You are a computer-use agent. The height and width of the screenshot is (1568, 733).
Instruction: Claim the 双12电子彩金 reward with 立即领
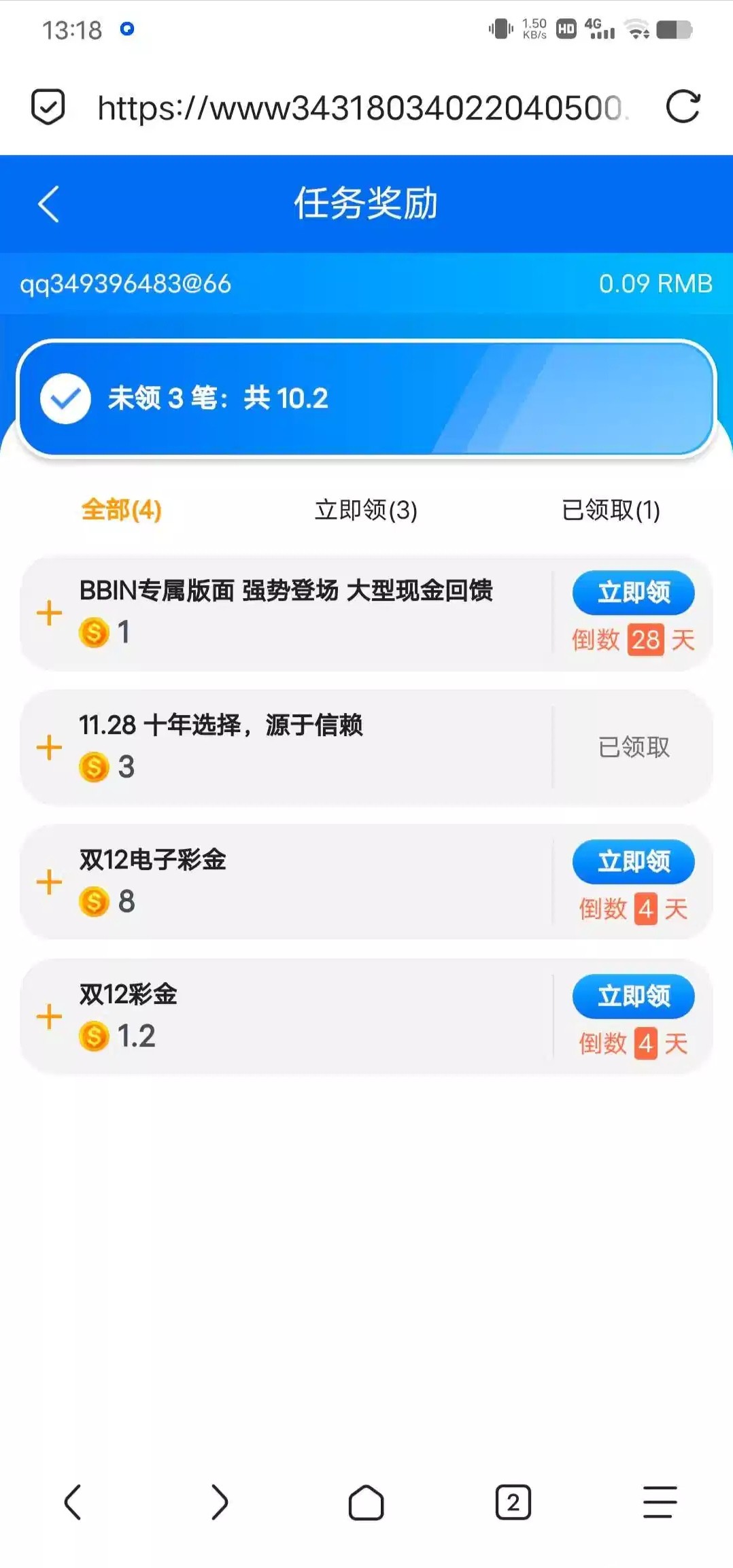click(633, 862)
